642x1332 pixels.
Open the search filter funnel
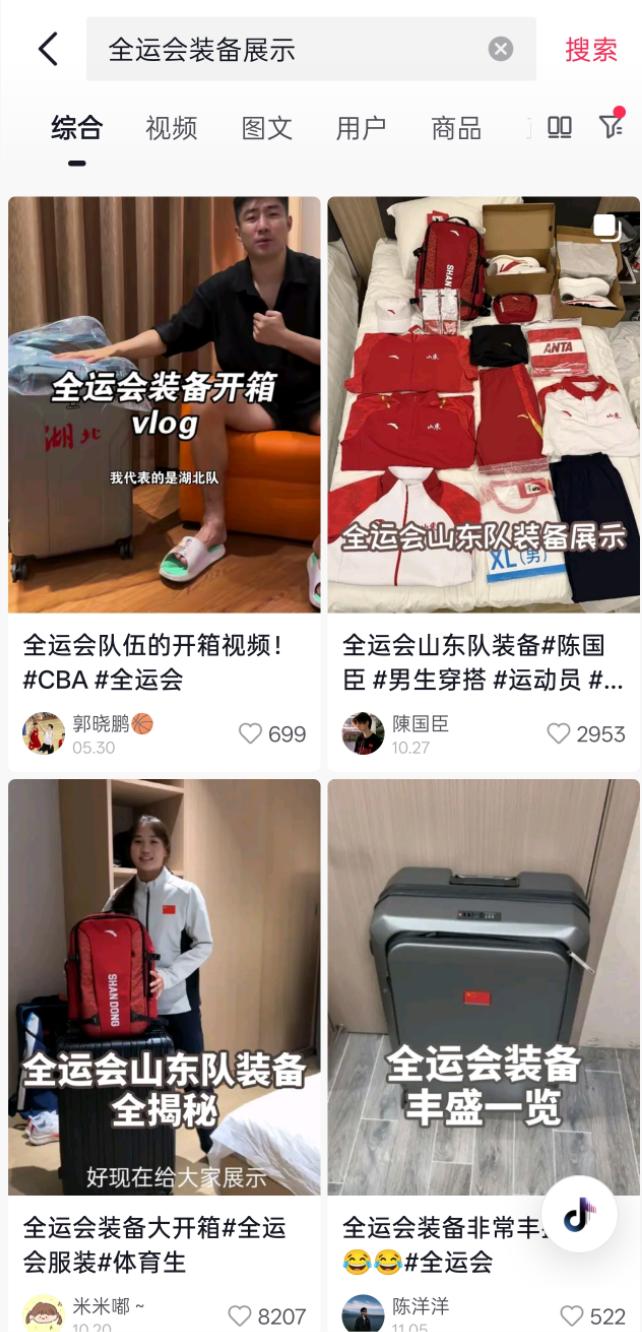[x=610, y=126]
